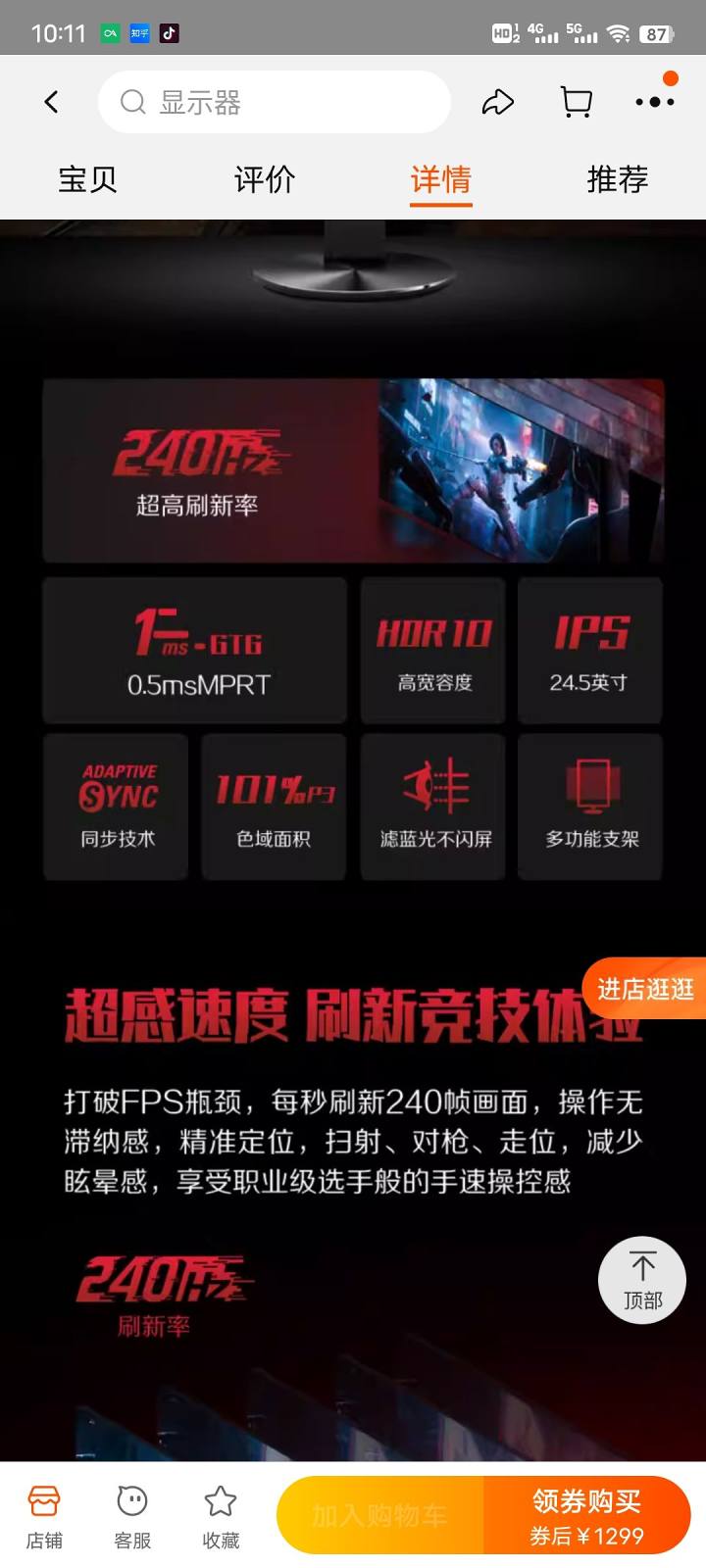Switch to the 评价 tab
This screenshot has height=1568, width=706.
[265, 179]
